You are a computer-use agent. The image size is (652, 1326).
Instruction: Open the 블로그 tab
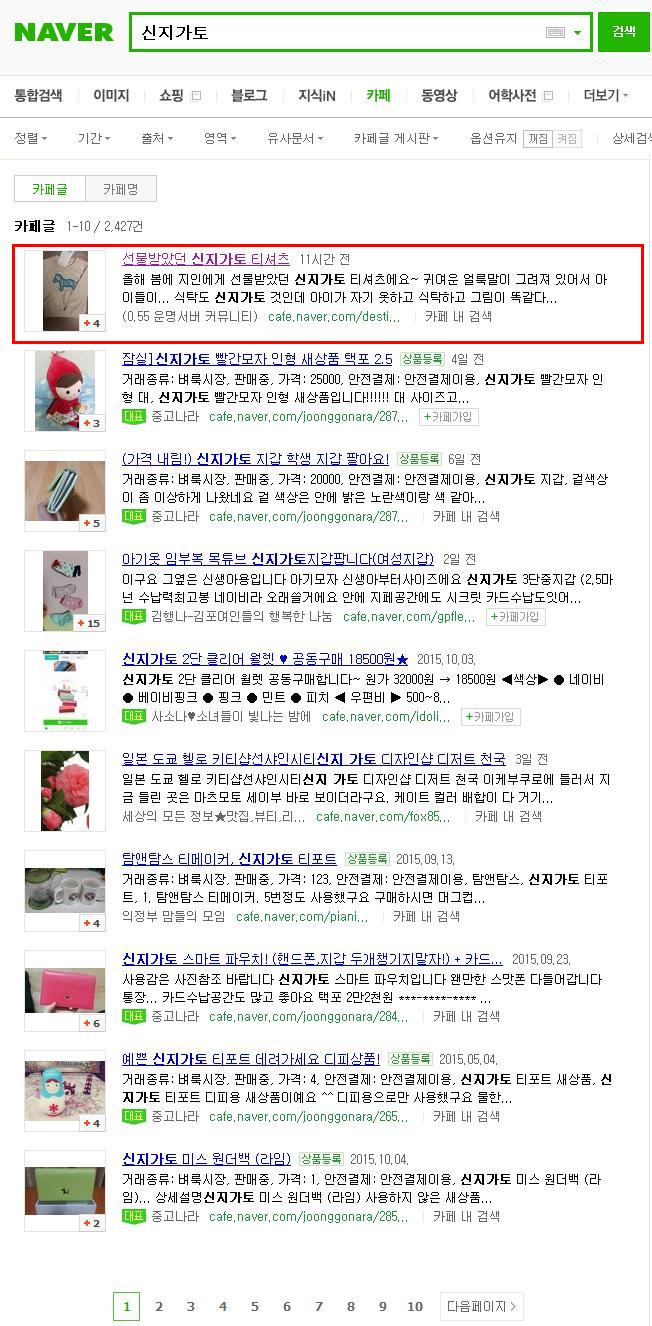pos(249,96)
